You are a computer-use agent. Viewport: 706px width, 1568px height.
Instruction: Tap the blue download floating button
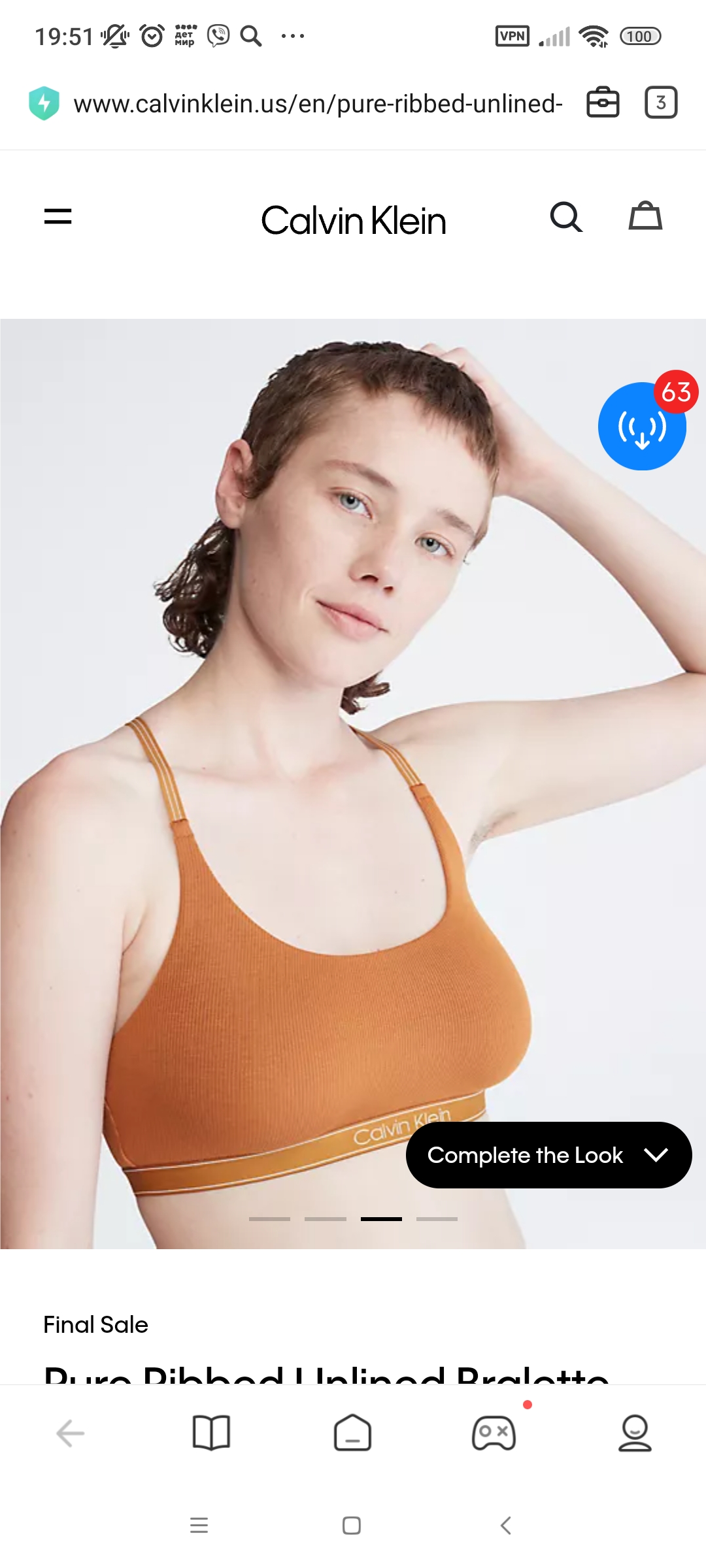[x=641, y=427]
